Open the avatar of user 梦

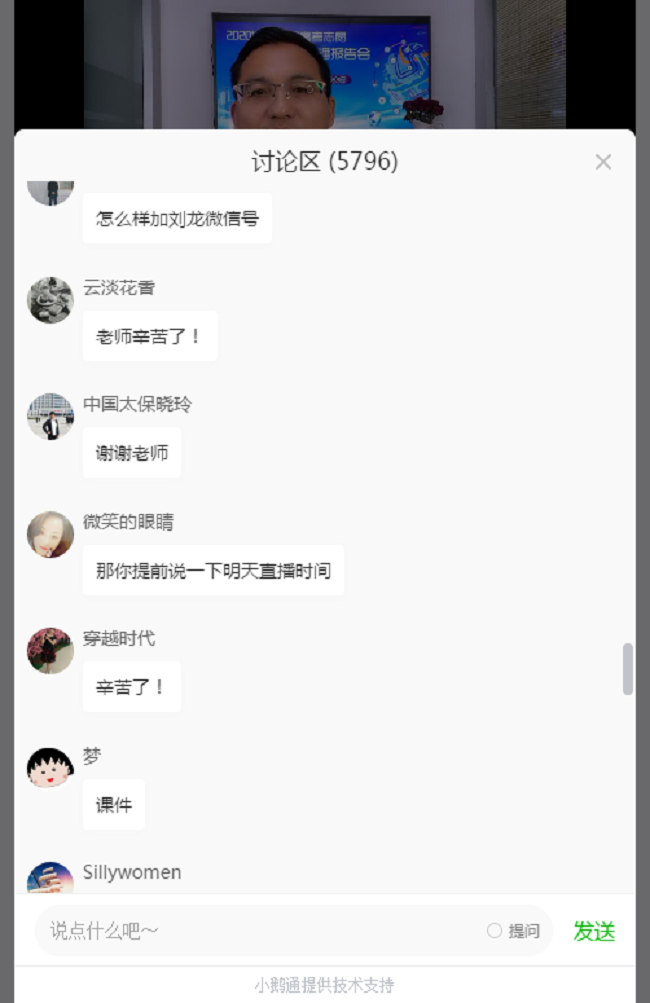pos(50,768)
